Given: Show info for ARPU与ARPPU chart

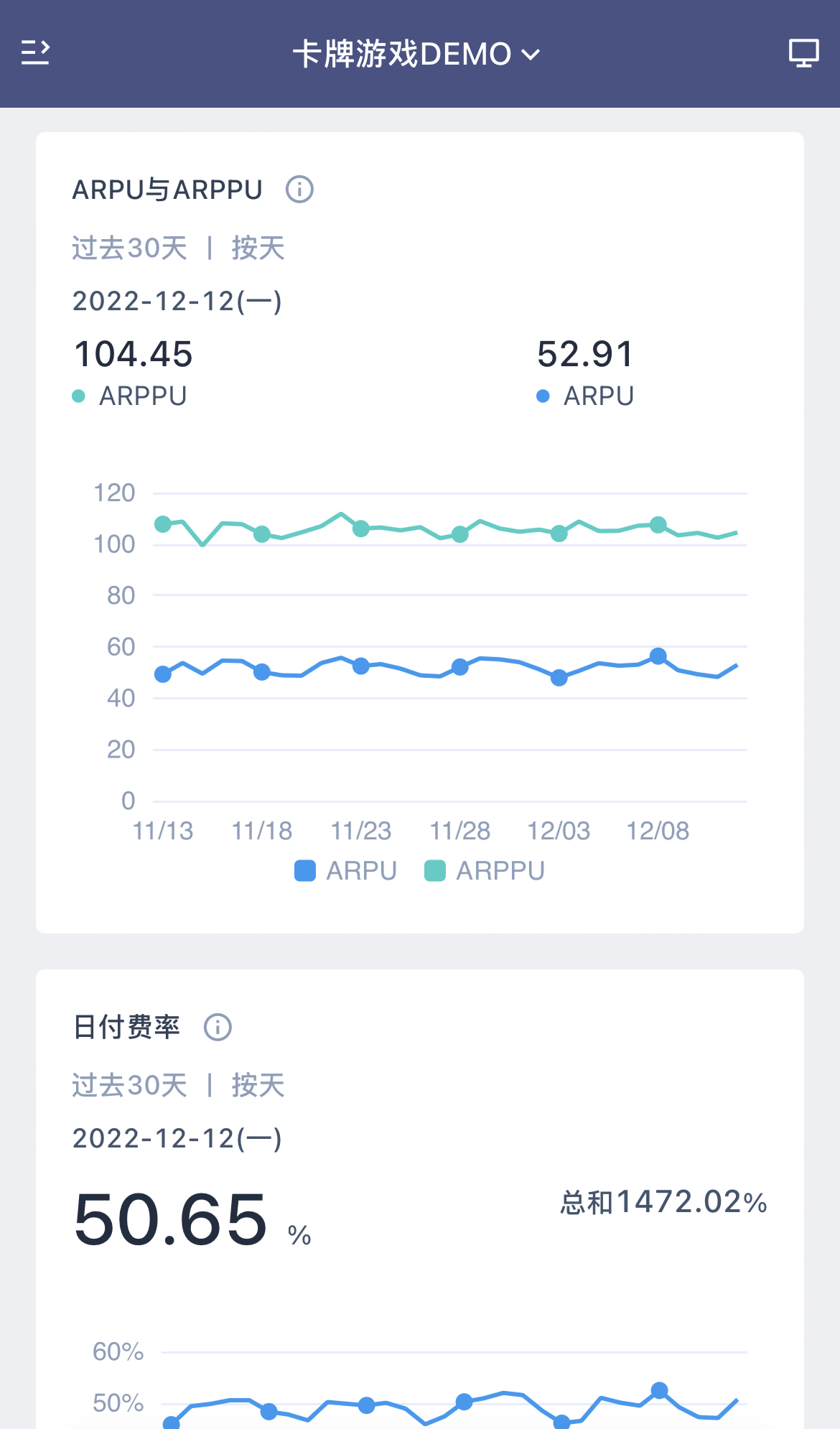Looking at the screenshot, I should [299, 190].
